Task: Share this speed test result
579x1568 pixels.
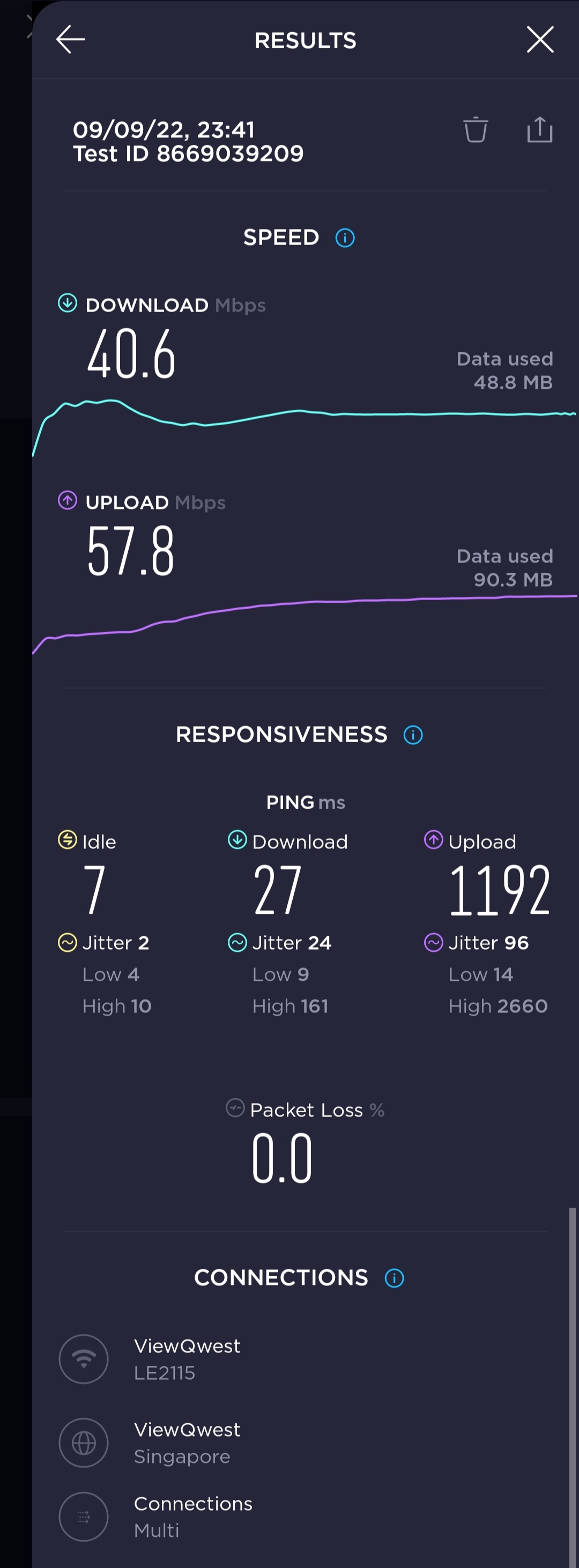Action: 539,130
